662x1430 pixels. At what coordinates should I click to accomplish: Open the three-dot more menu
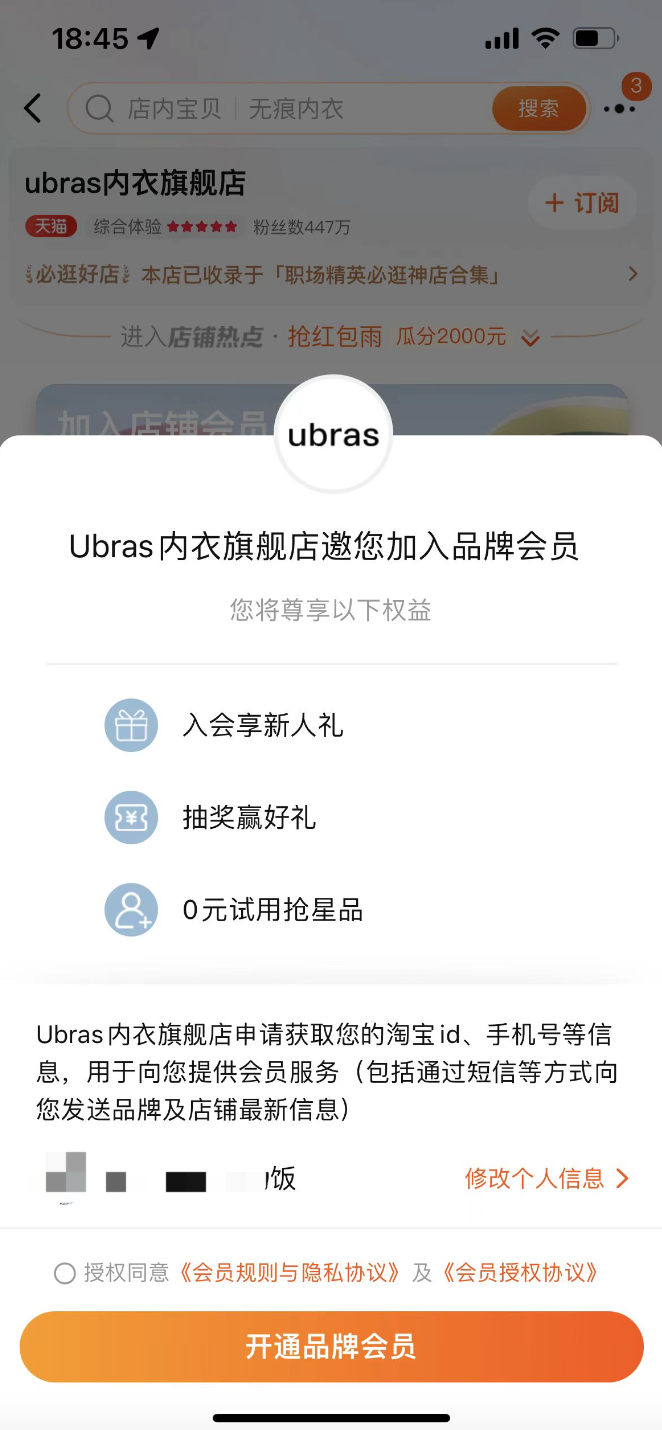pos(619,108)
